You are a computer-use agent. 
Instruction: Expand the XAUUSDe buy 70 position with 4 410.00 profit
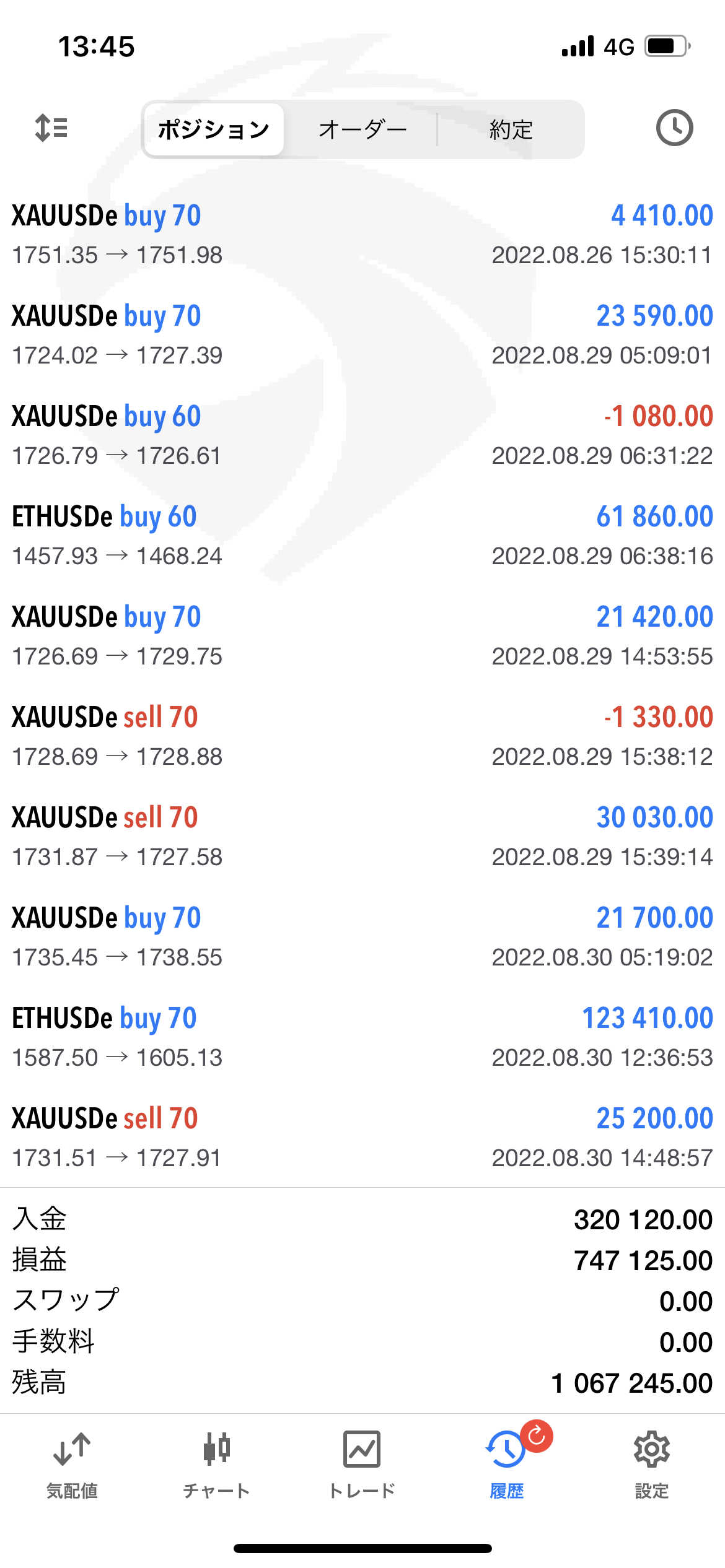point(362,234)
